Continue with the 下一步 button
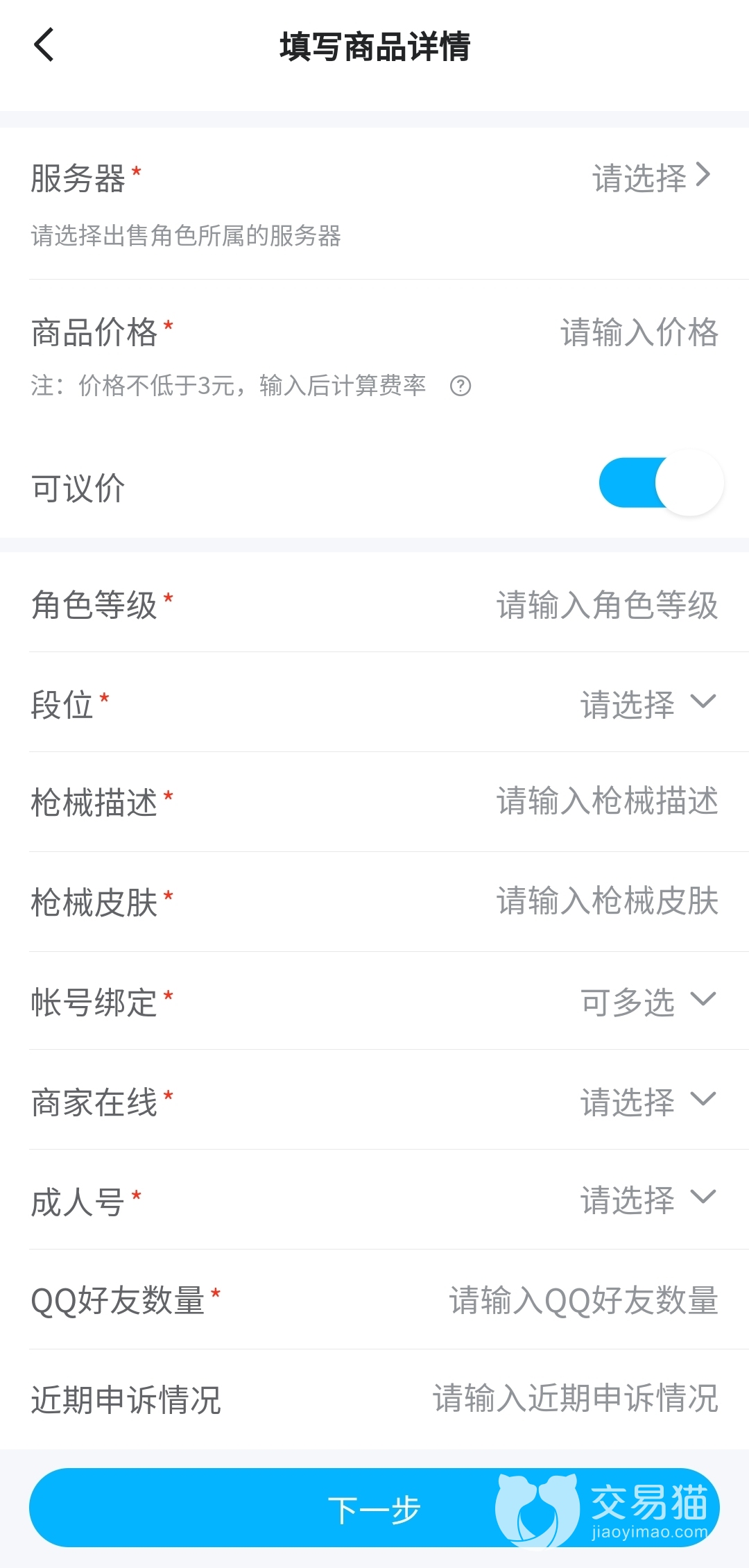 point(374,1509)
